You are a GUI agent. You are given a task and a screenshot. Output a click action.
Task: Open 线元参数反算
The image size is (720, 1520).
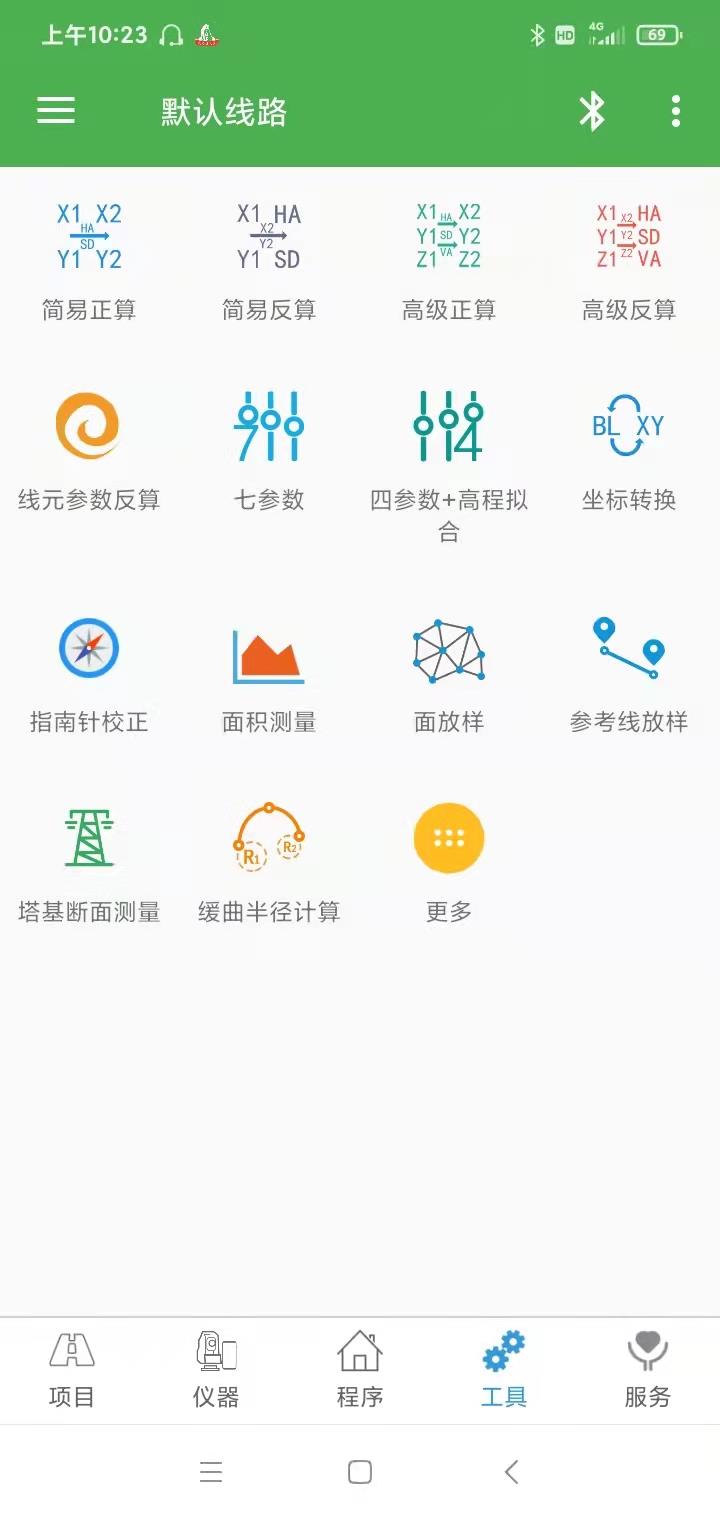89,450
